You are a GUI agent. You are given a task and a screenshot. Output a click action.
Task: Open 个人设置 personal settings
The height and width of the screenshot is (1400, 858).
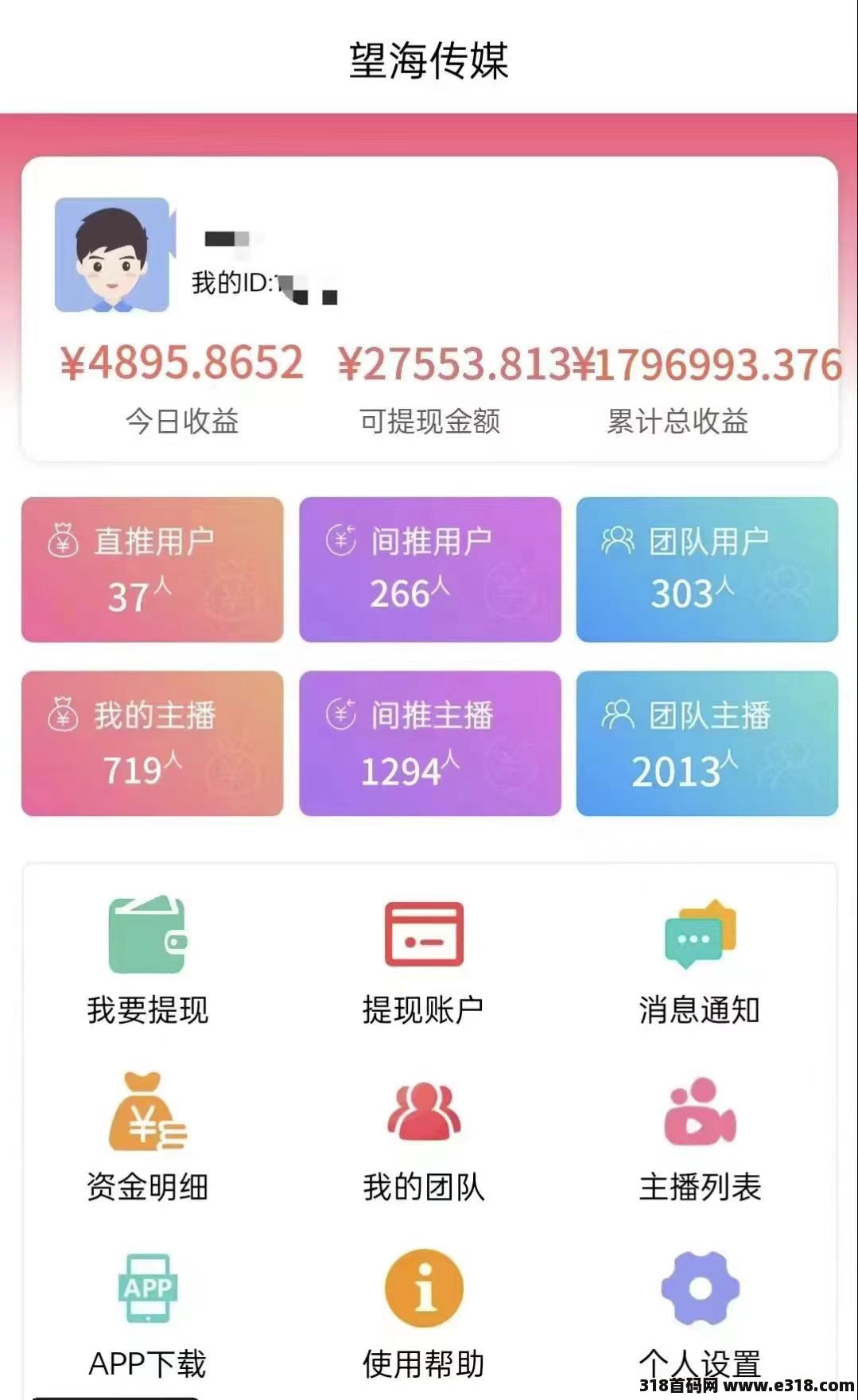(700, 1314)
